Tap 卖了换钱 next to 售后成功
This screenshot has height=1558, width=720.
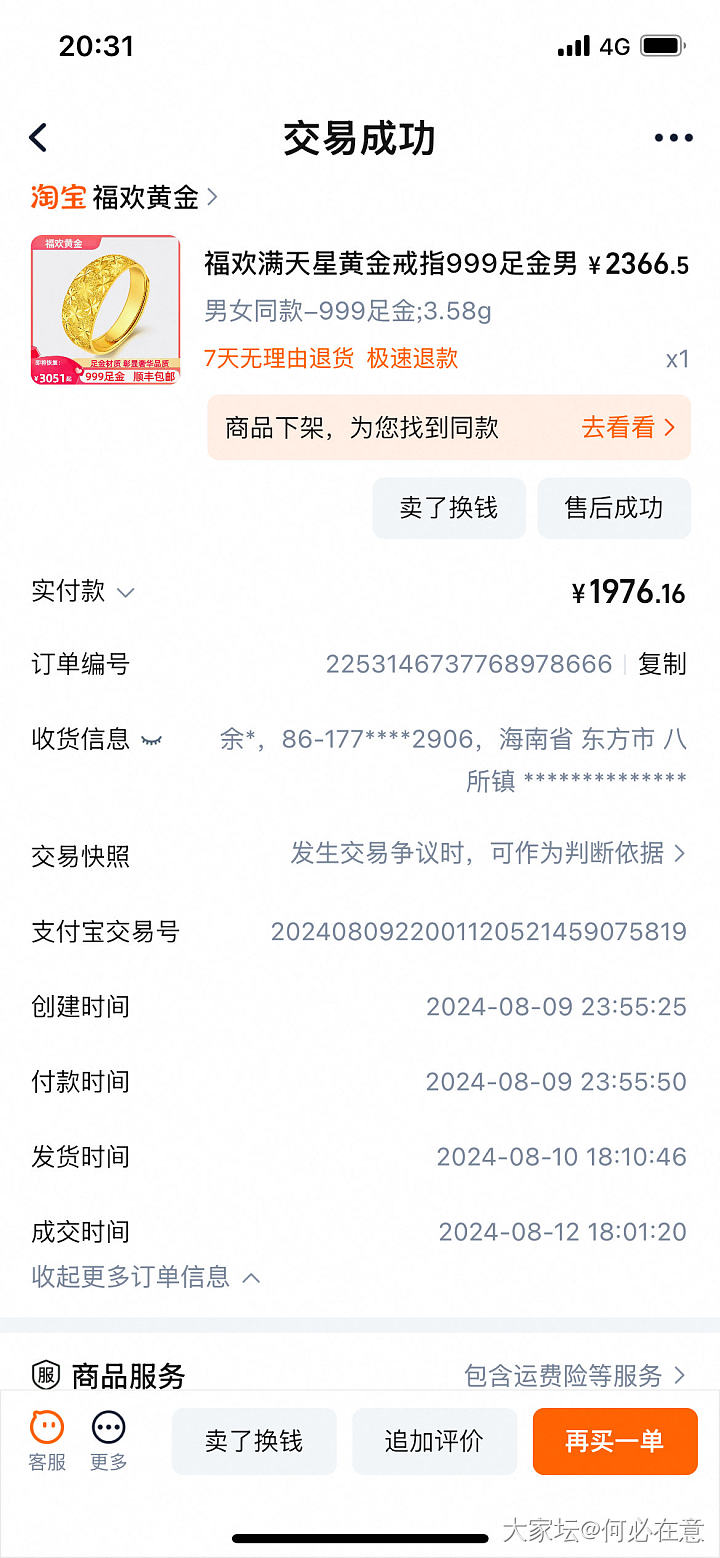pyautogui.click(x=449, y=508)
